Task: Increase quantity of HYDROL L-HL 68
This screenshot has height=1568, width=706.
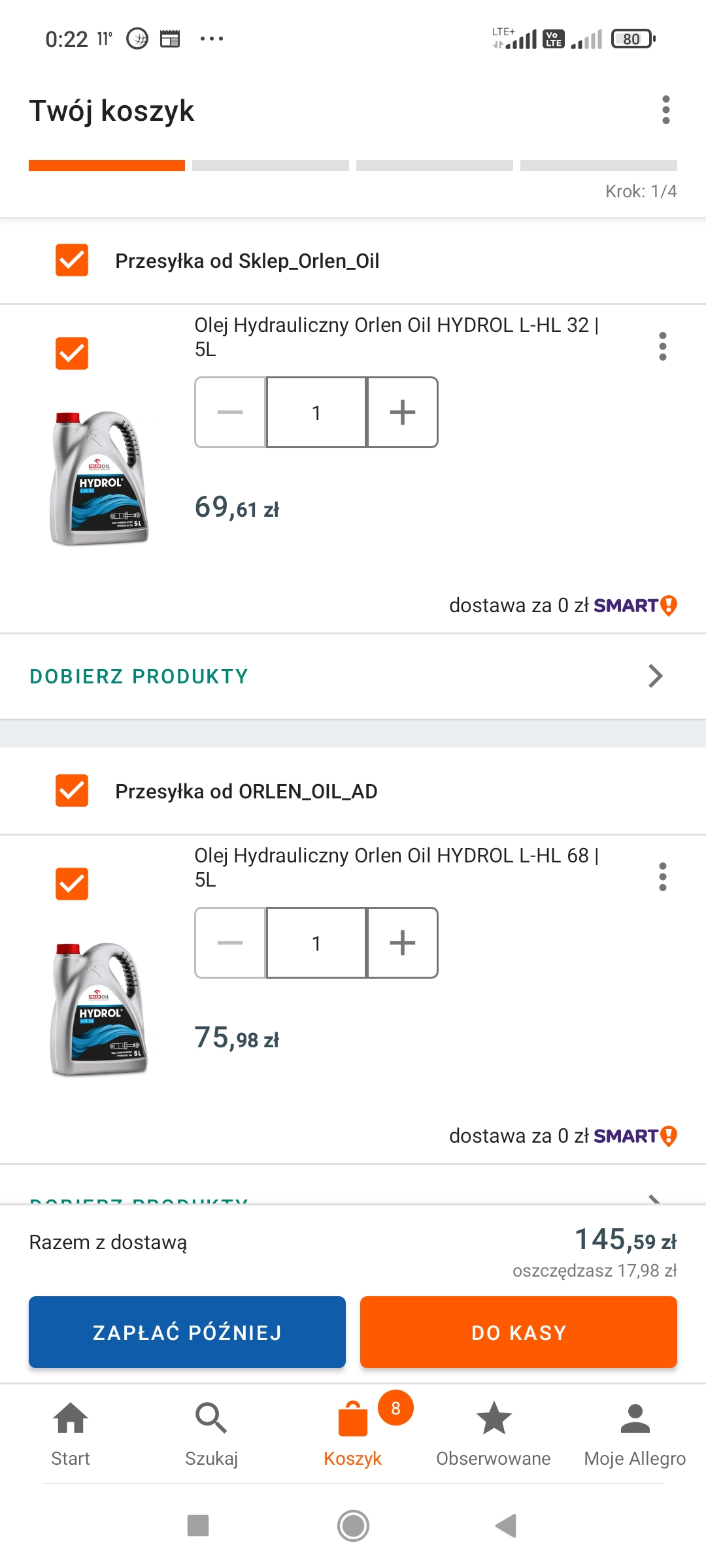Action: 402,943
